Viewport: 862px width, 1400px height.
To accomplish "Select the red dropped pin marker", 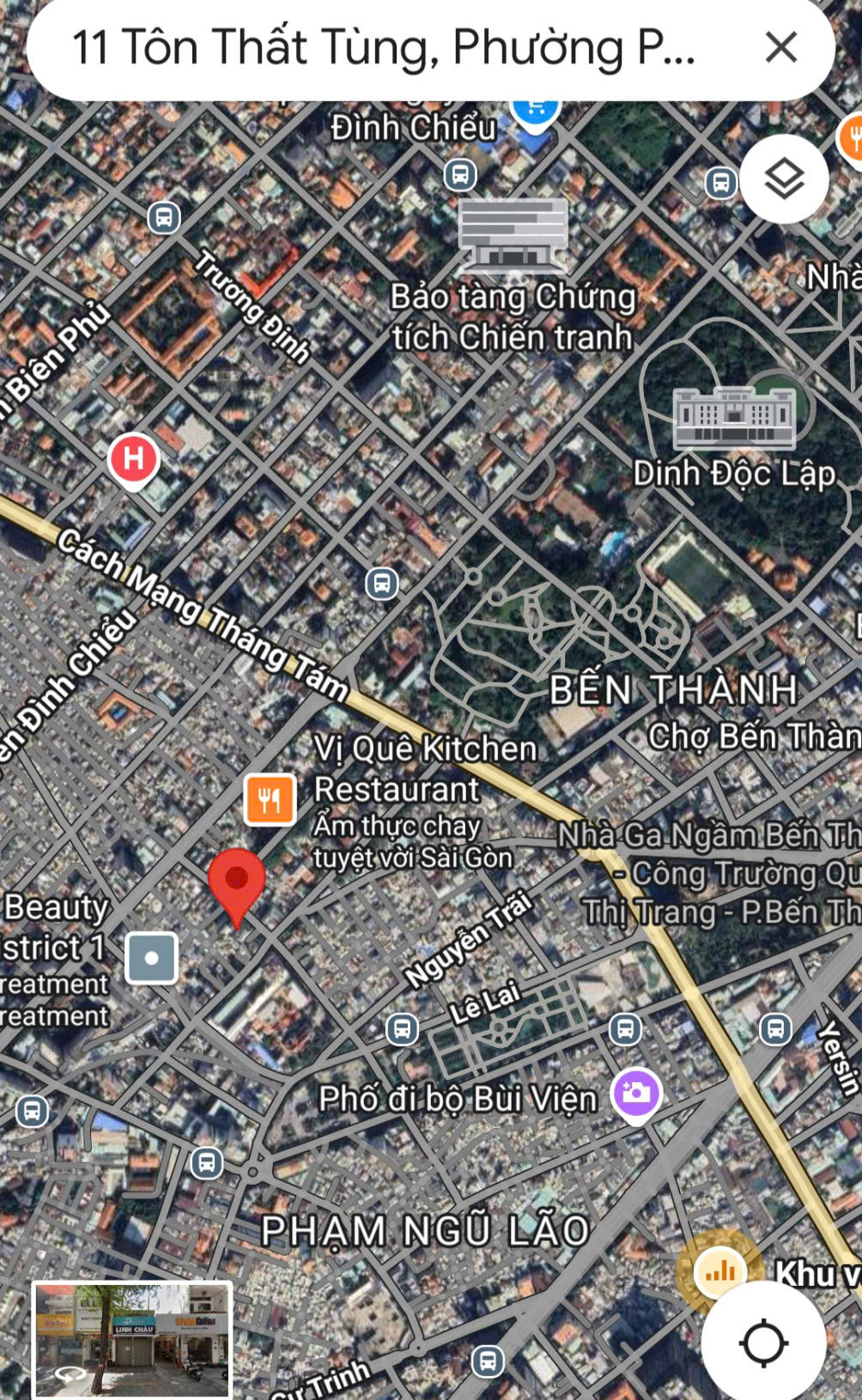I will (236, 883).
